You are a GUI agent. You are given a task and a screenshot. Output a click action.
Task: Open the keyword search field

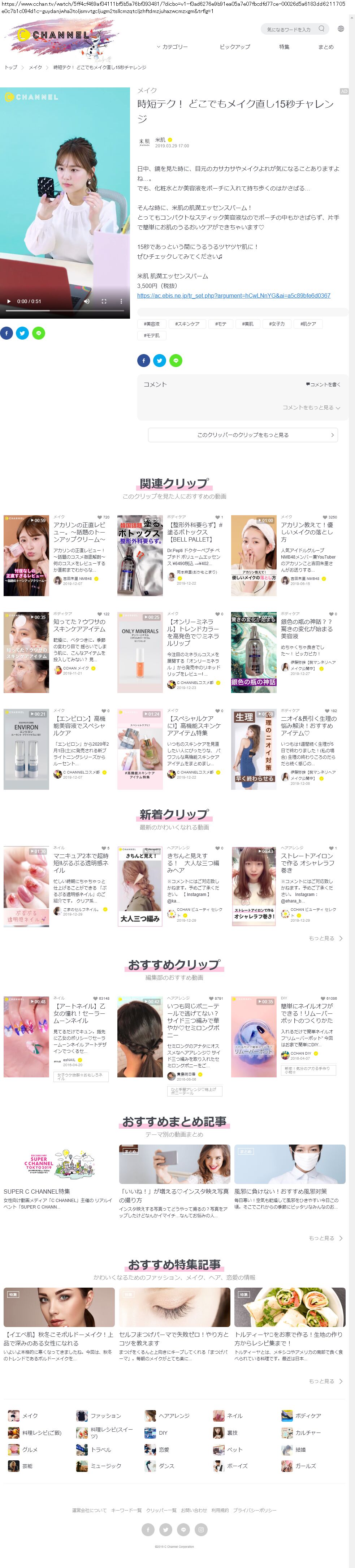[x=289, y=29]
